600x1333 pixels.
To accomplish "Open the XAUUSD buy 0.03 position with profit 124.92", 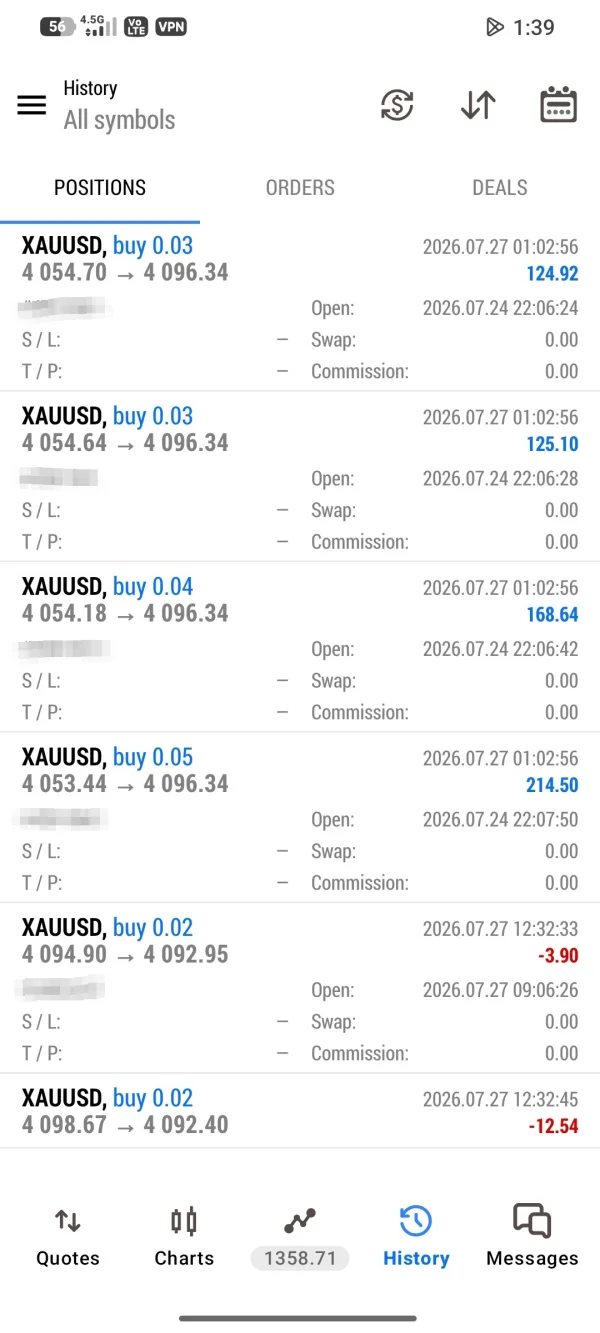I will tap(300, 307).
